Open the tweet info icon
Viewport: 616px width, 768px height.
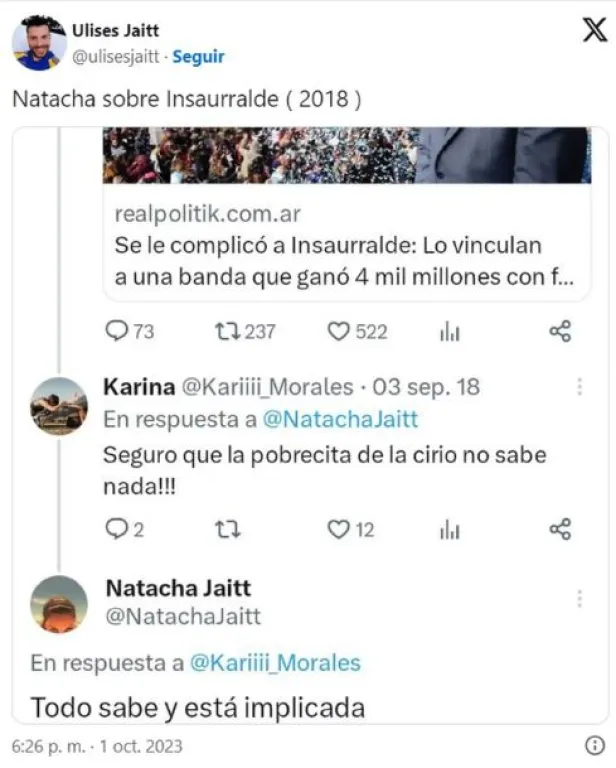click(593, 745)
